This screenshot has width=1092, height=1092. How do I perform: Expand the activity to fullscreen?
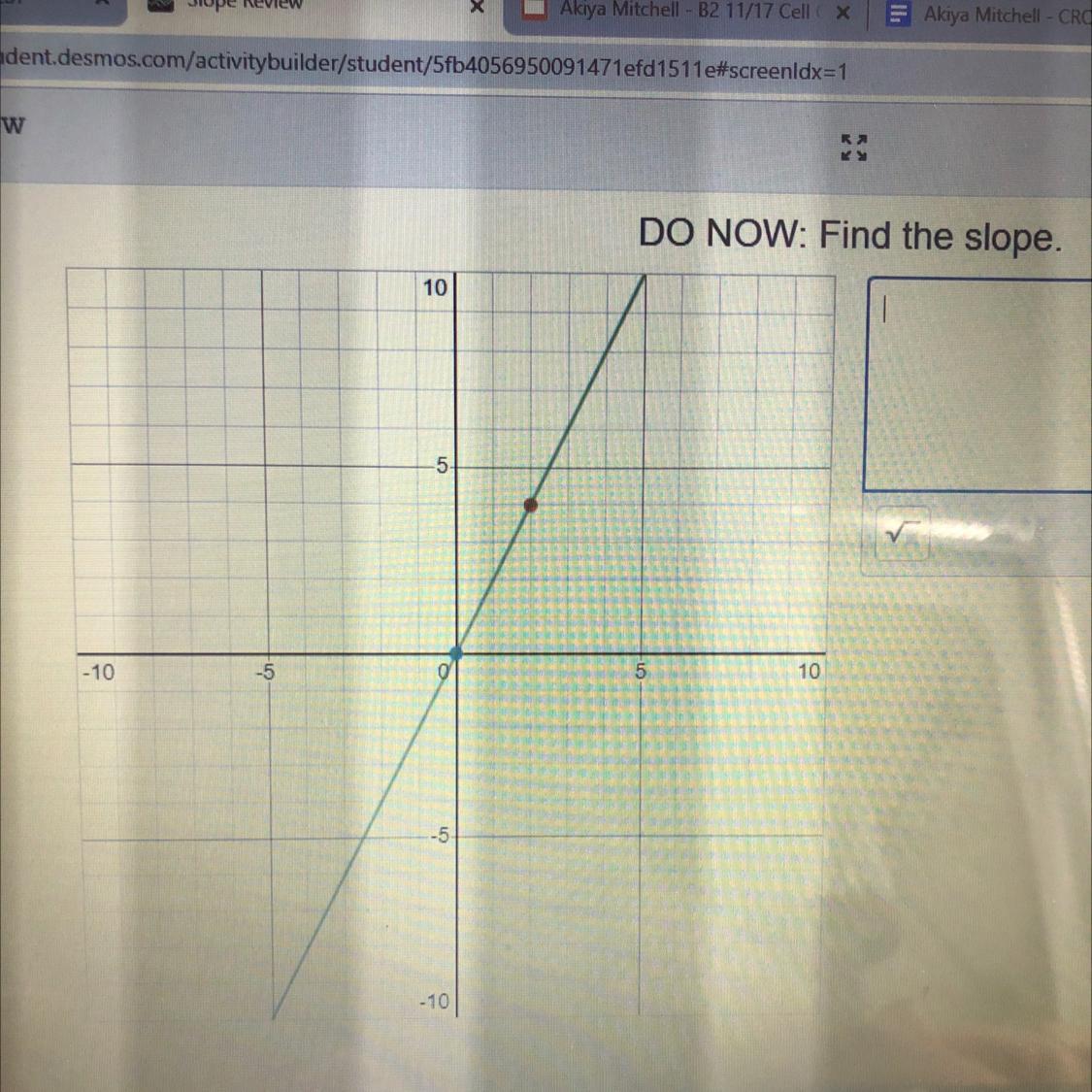pos(854,148)
